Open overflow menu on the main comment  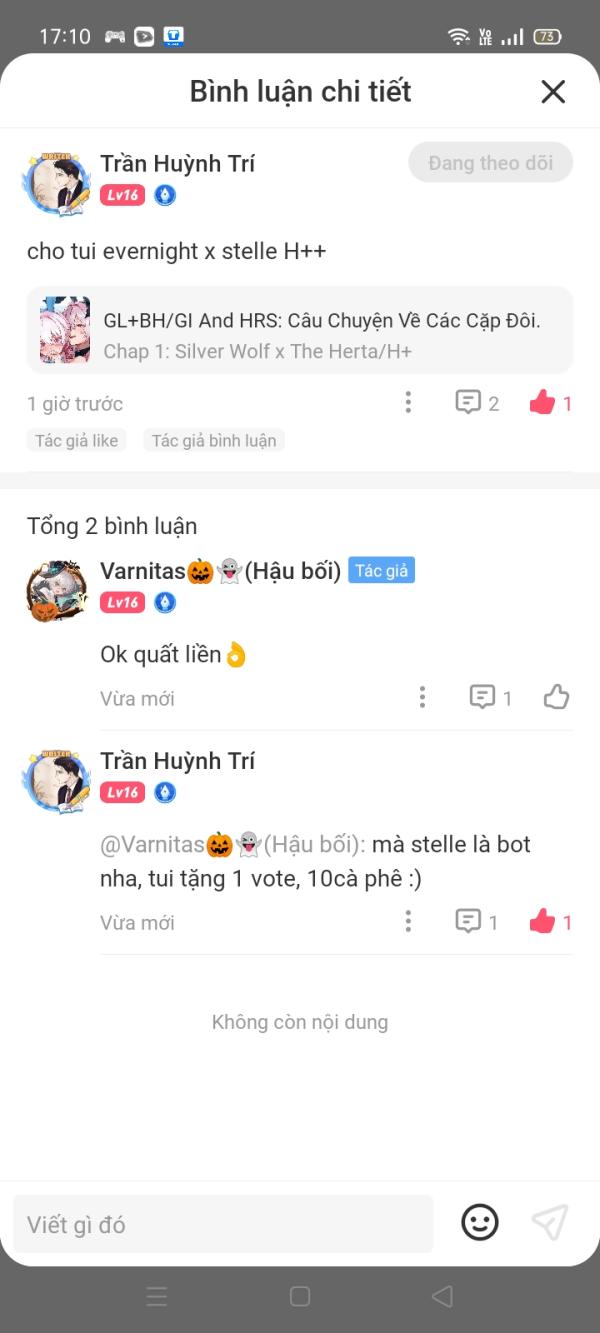(x=408, y=403)
